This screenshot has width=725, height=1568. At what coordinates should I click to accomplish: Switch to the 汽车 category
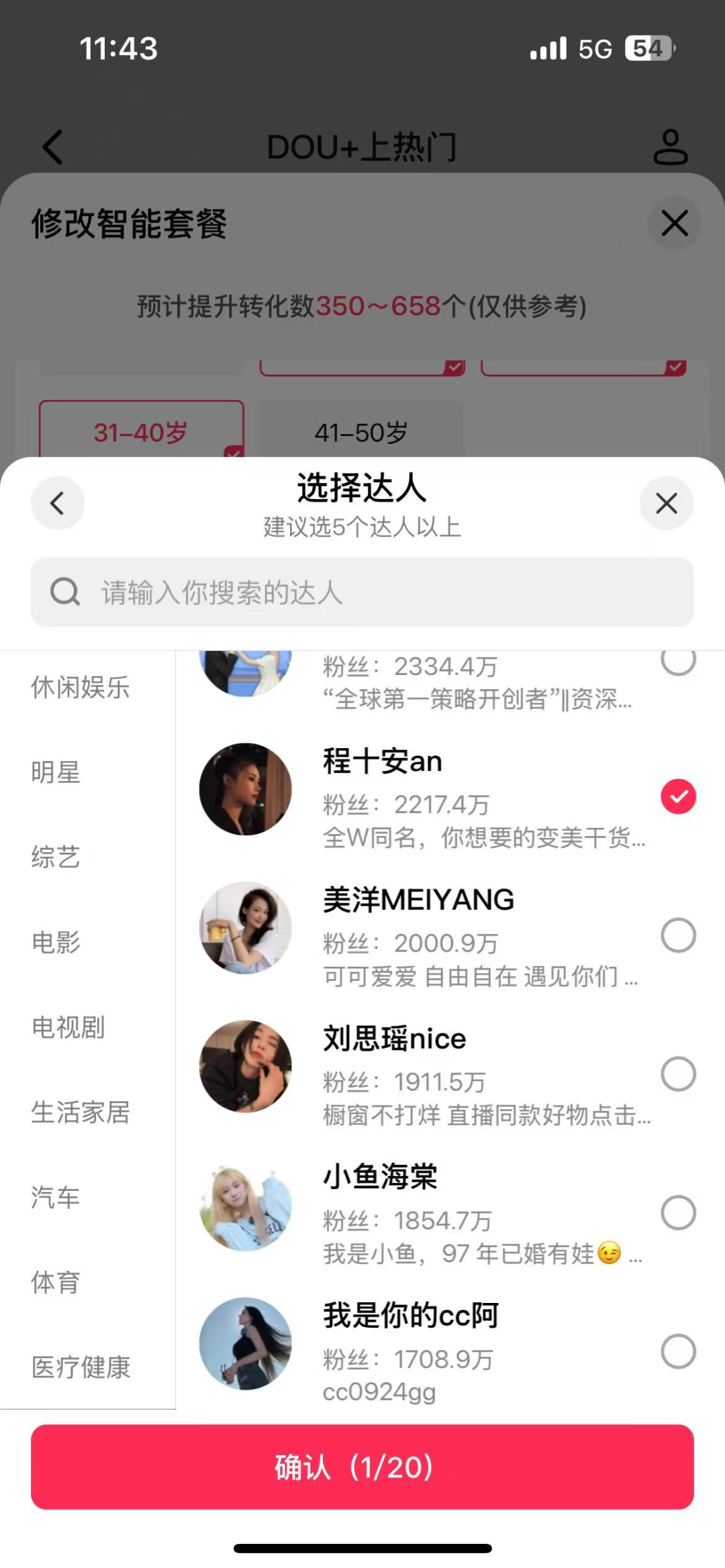coord(56,1197)
